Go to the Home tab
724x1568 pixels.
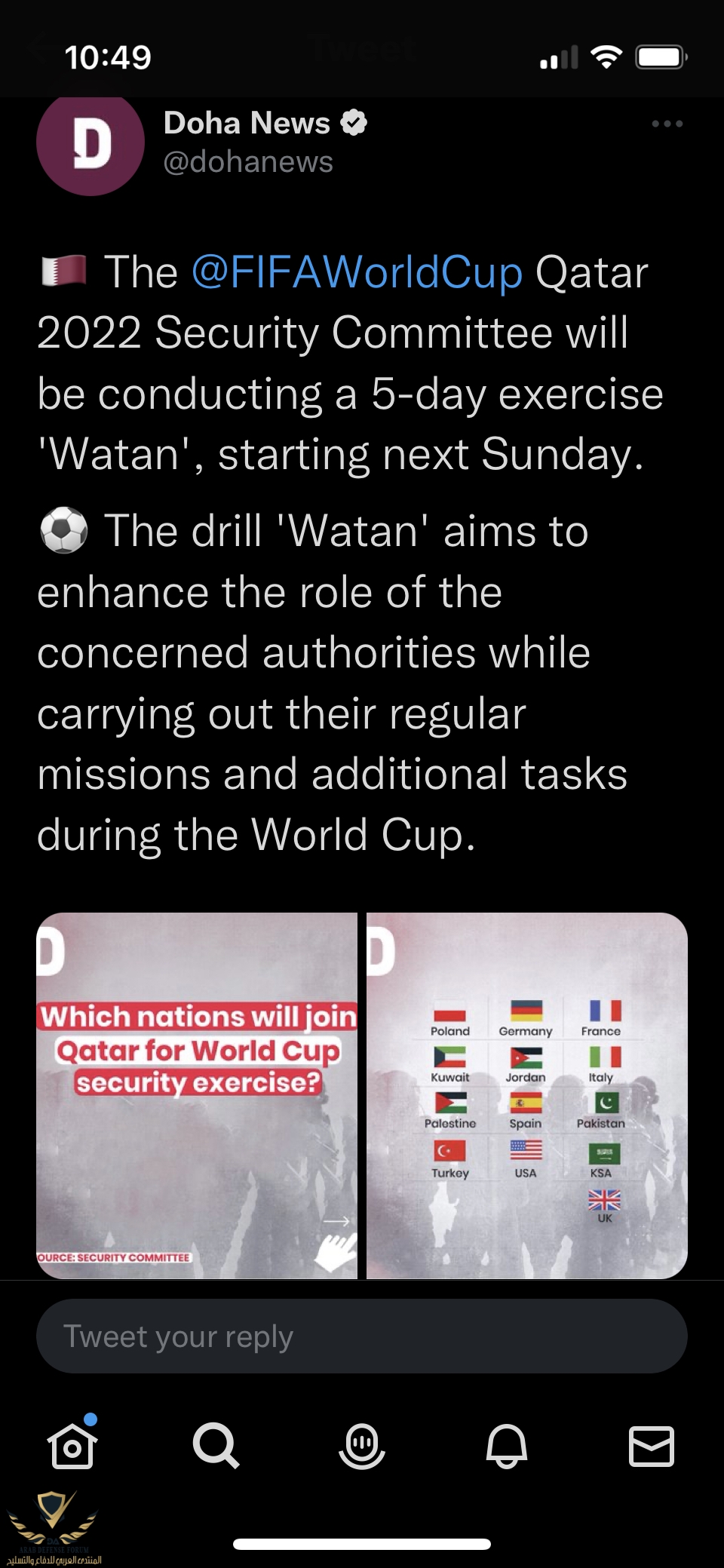[x=72, y=1446]
